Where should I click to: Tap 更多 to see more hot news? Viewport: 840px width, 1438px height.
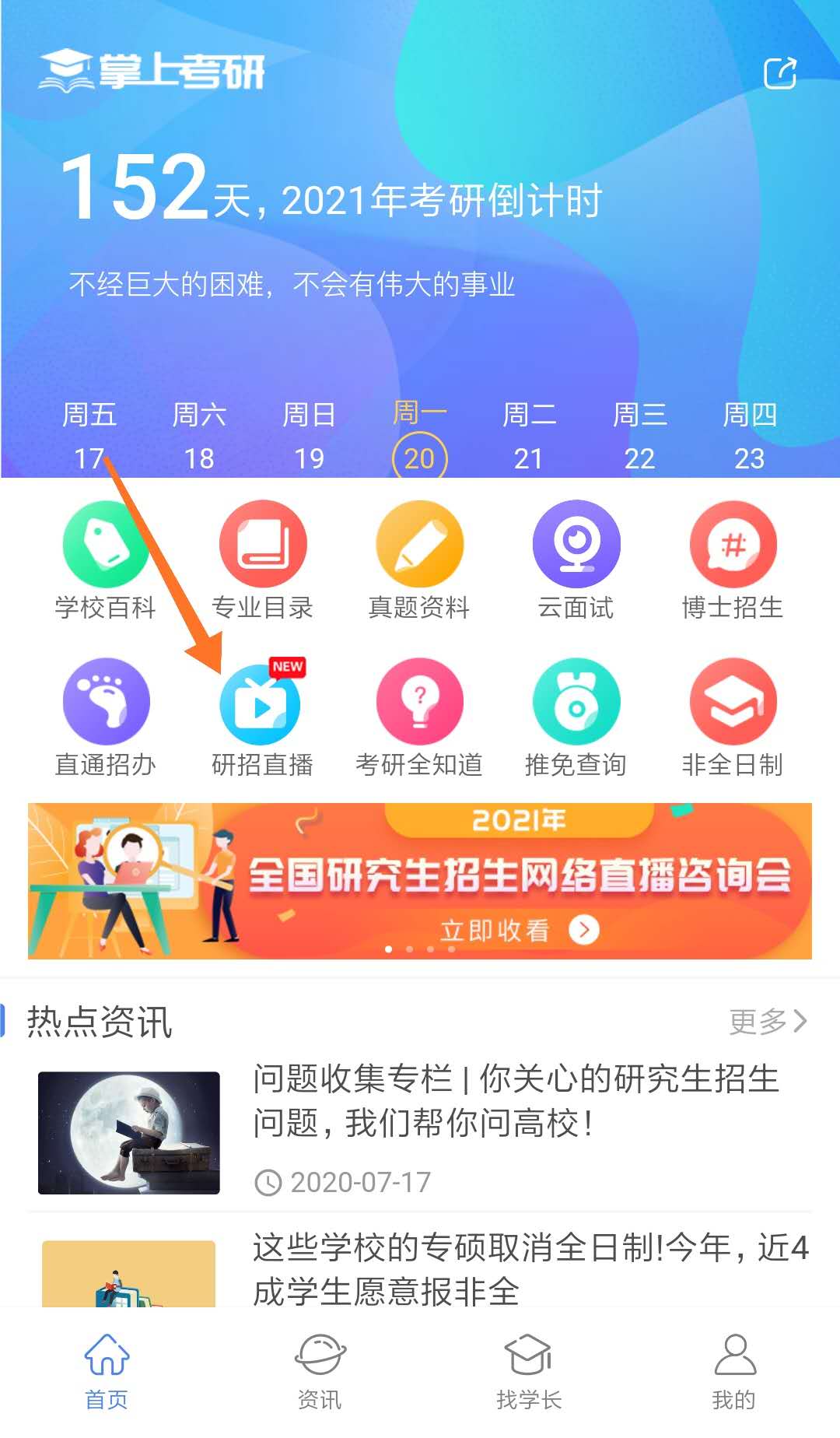[x=768, y=1021]
